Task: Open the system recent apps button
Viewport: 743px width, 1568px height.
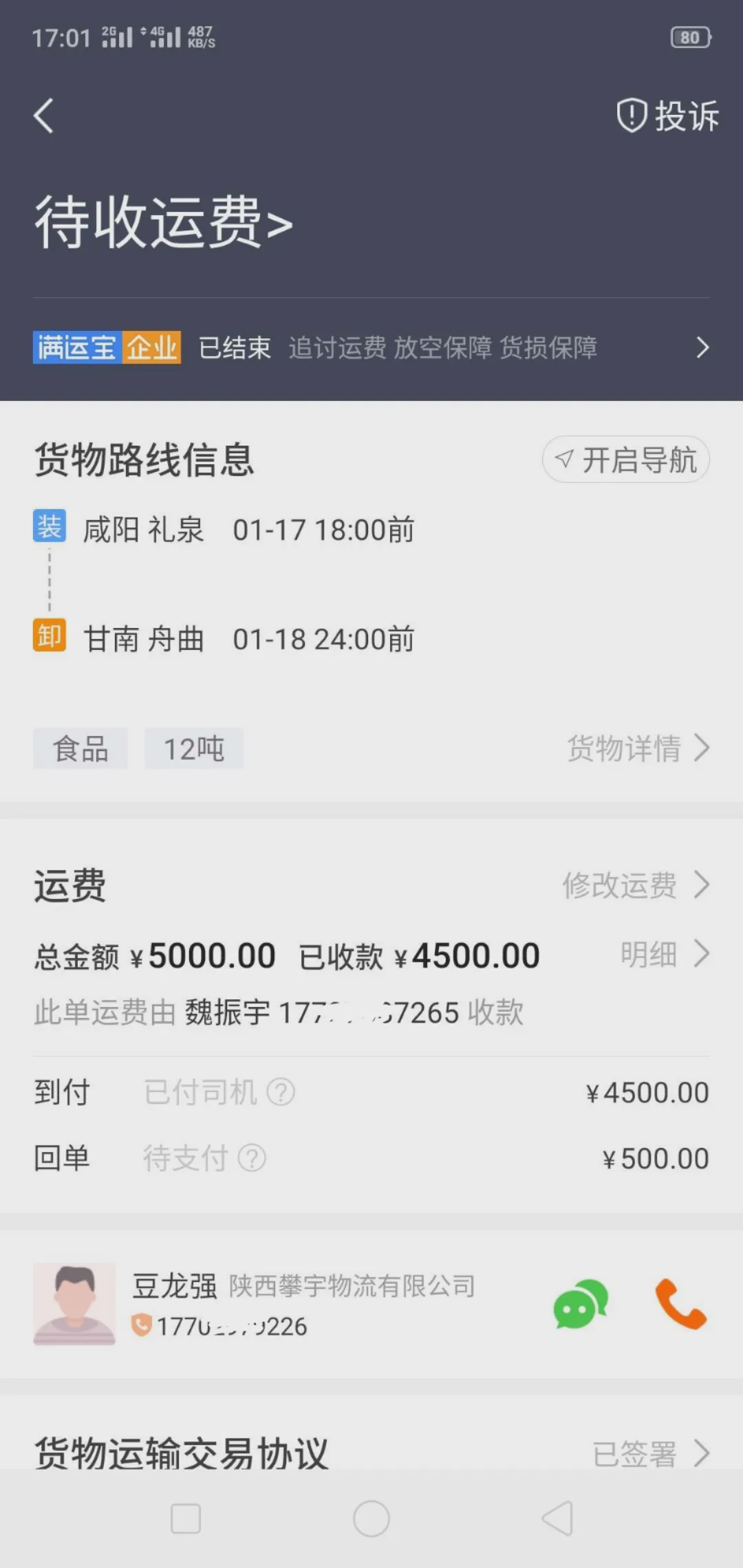Action: [x=186, y=1518]
